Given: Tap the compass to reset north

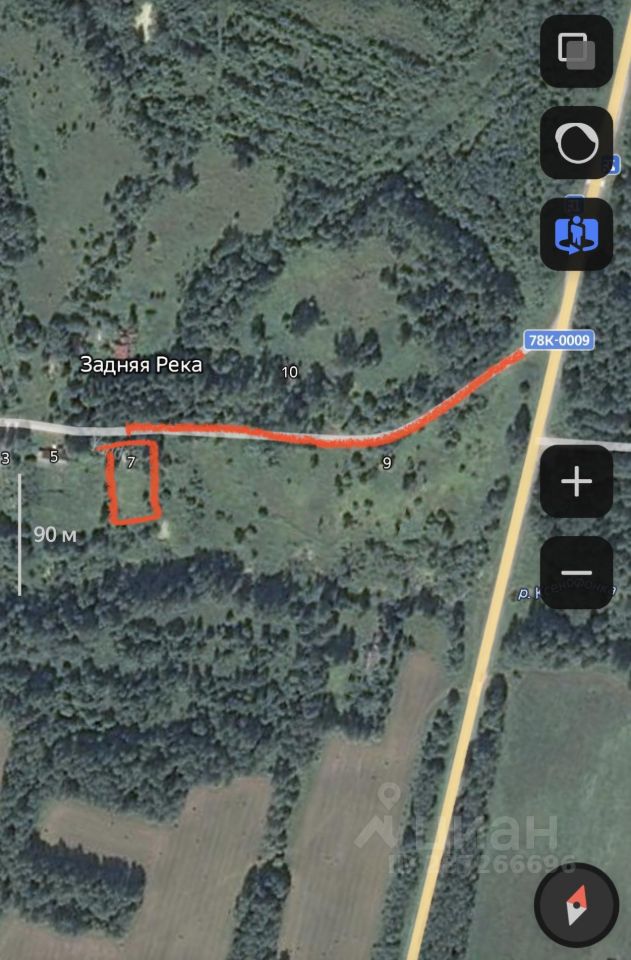Looking at the screenshot, I should pyautogui.click(x=576, y=905).
